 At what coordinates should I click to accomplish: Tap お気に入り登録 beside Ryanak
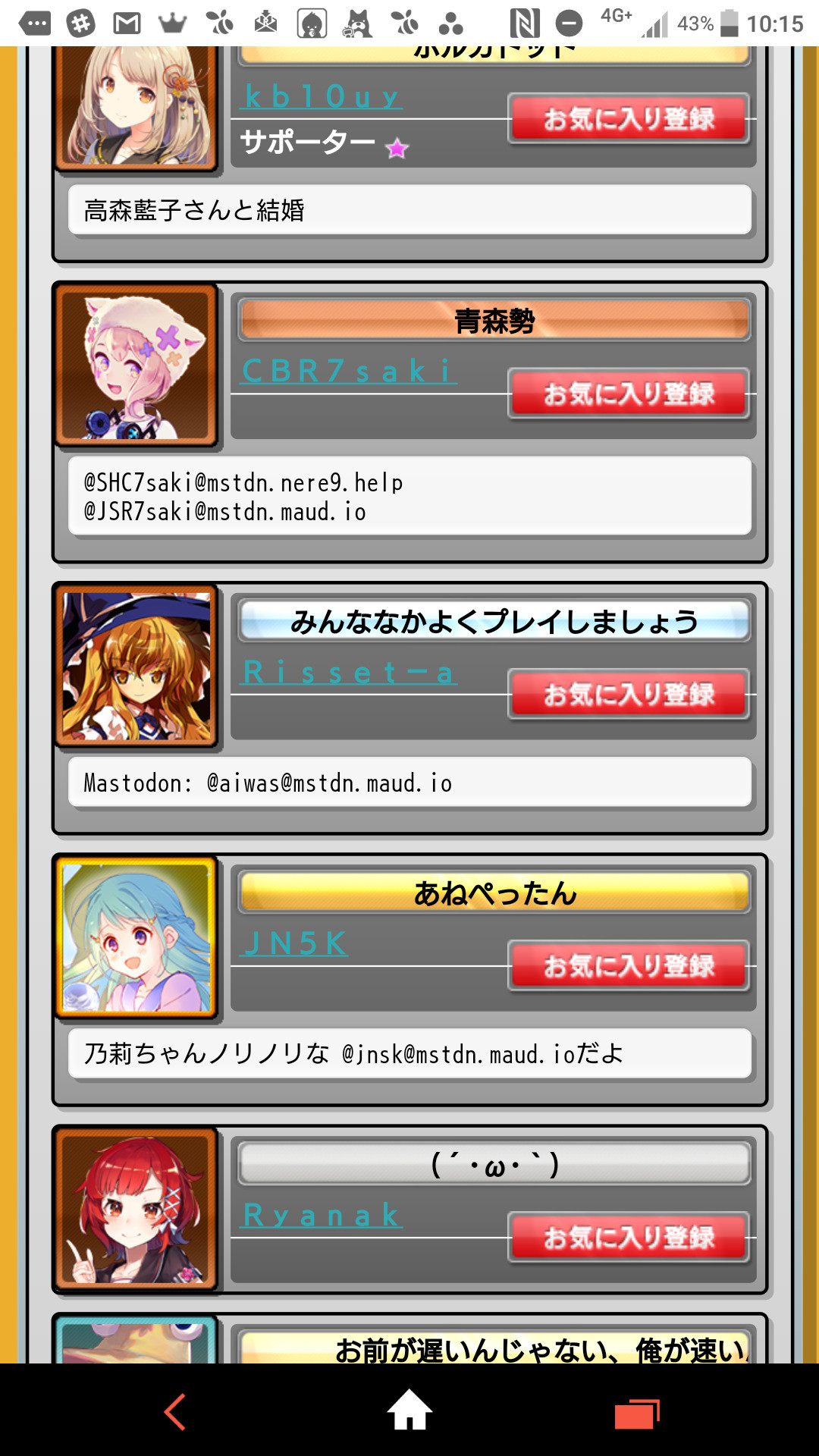click(x=629, y=1237)
